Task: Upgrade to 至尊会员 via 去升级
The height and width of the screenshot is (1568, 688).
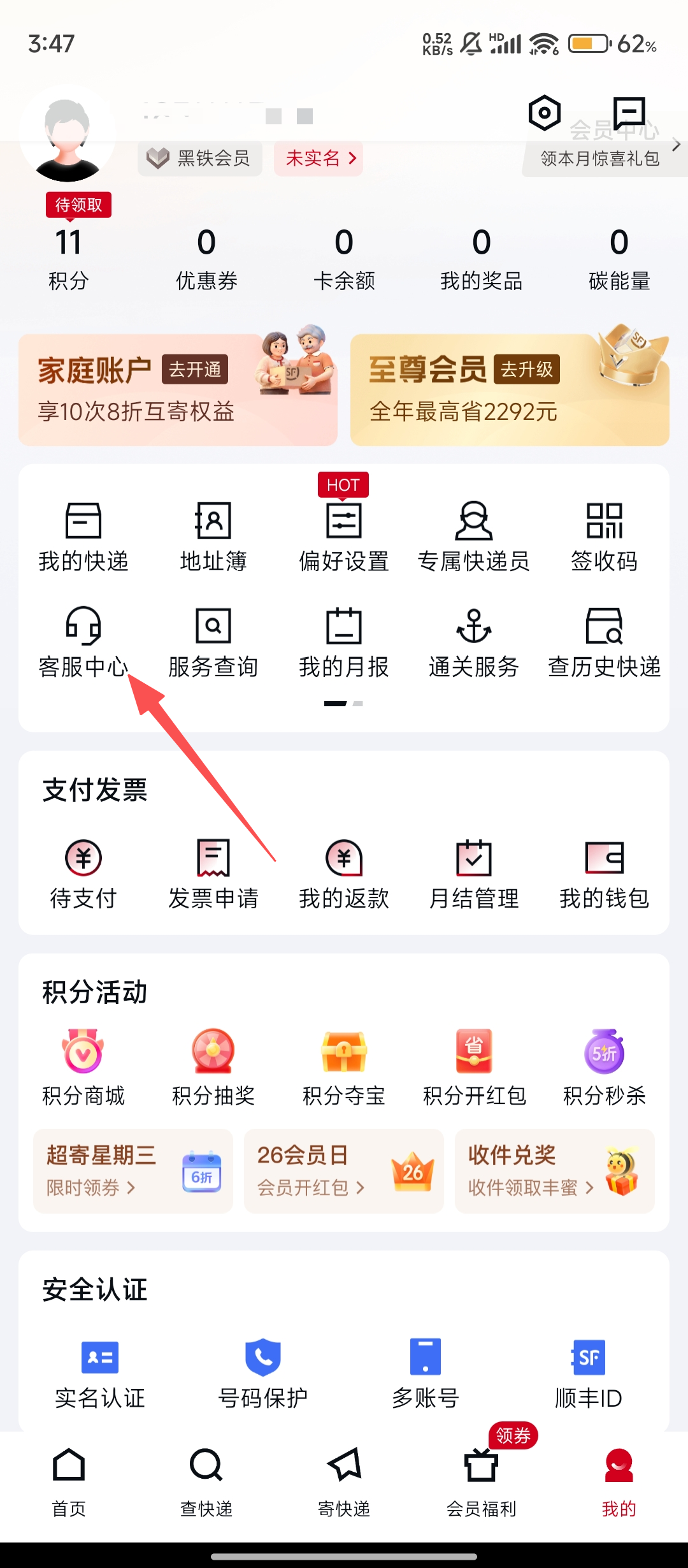Action: [x=526, y=370]
